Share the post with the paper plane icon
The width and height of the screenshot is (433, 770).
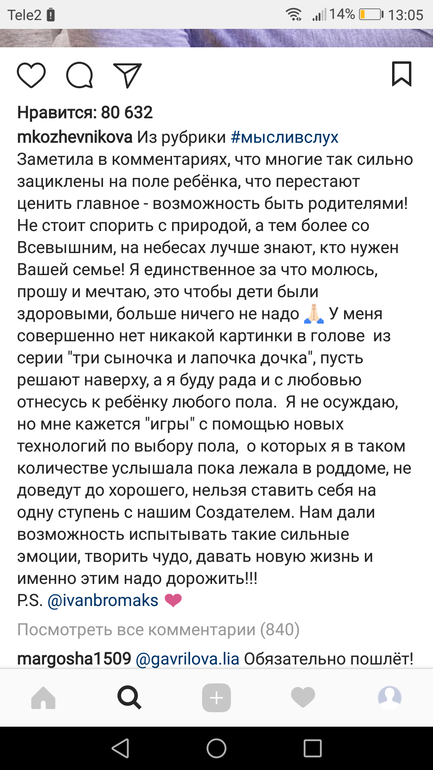click(x=127, y=76)
